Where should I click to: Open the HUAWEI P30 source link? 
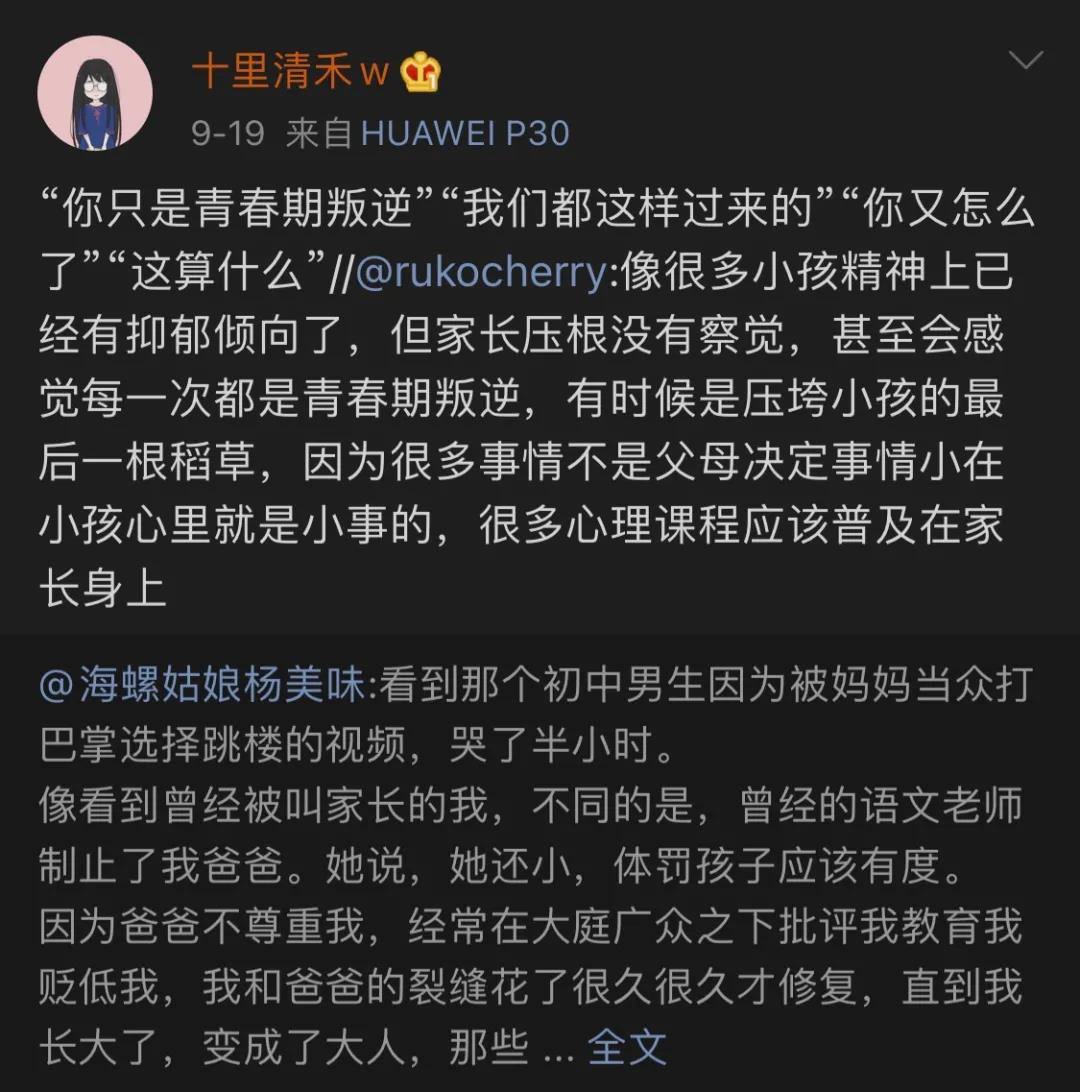pyautogui.click(x=464, y=134)
